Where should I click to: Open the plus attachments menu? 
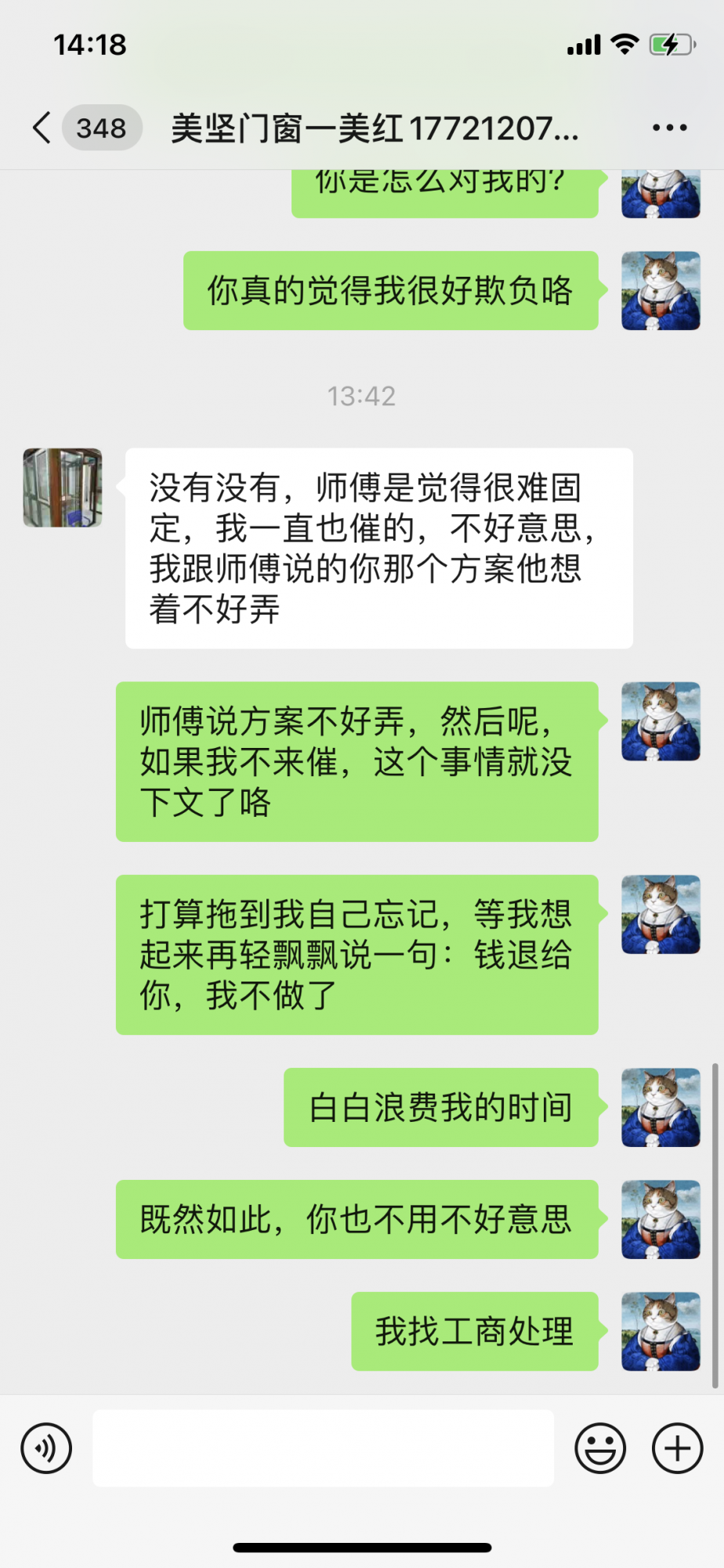(677, 1448)
